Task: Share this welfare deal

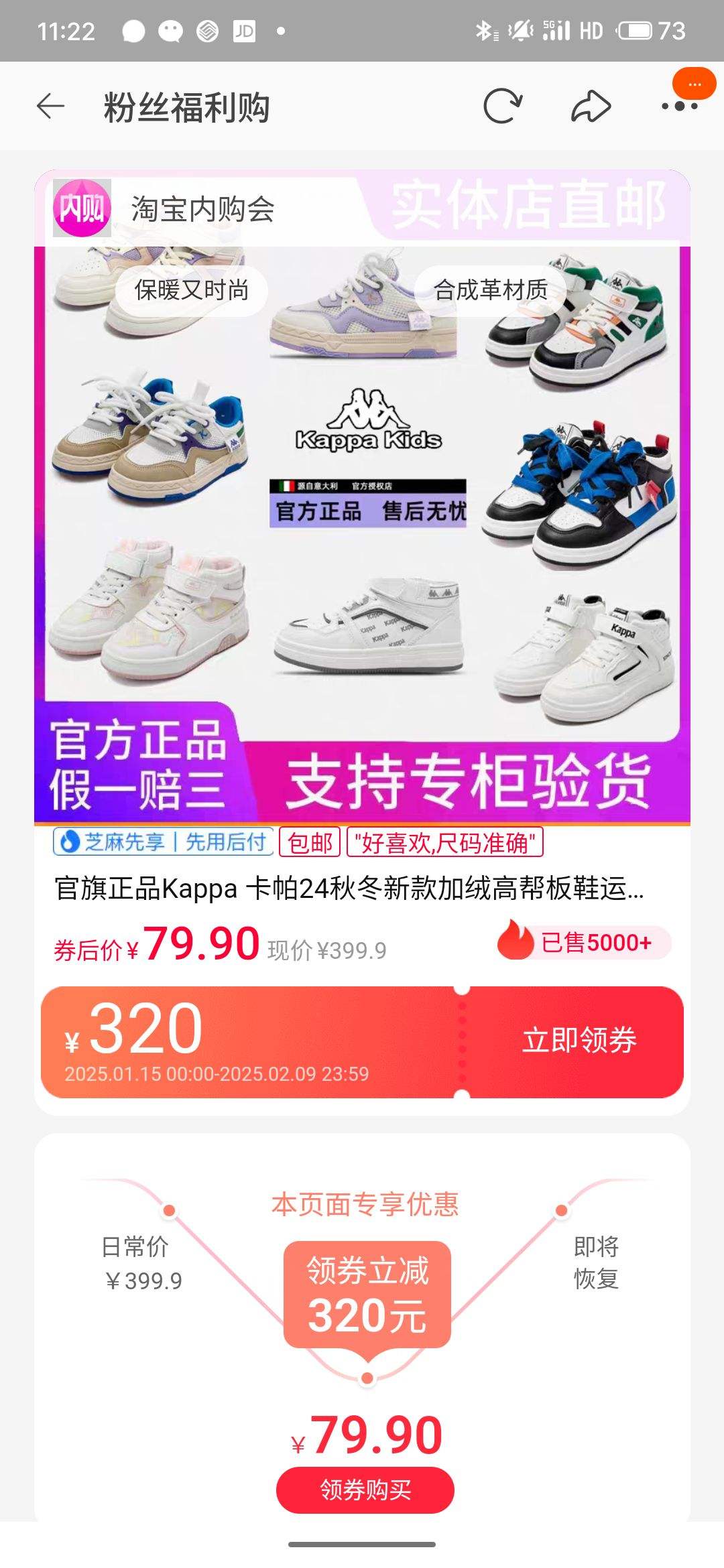Action: pos(591,107)
